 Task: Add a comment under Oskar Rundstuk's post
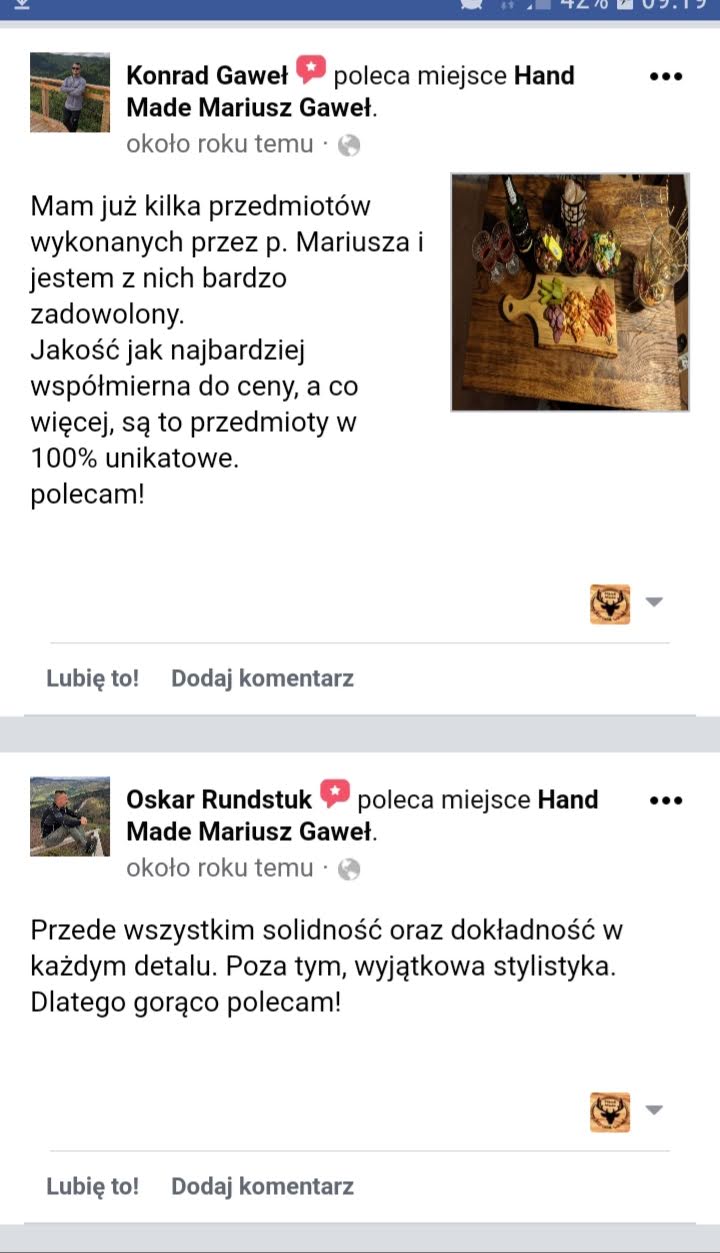click(x=262, y=1186)
